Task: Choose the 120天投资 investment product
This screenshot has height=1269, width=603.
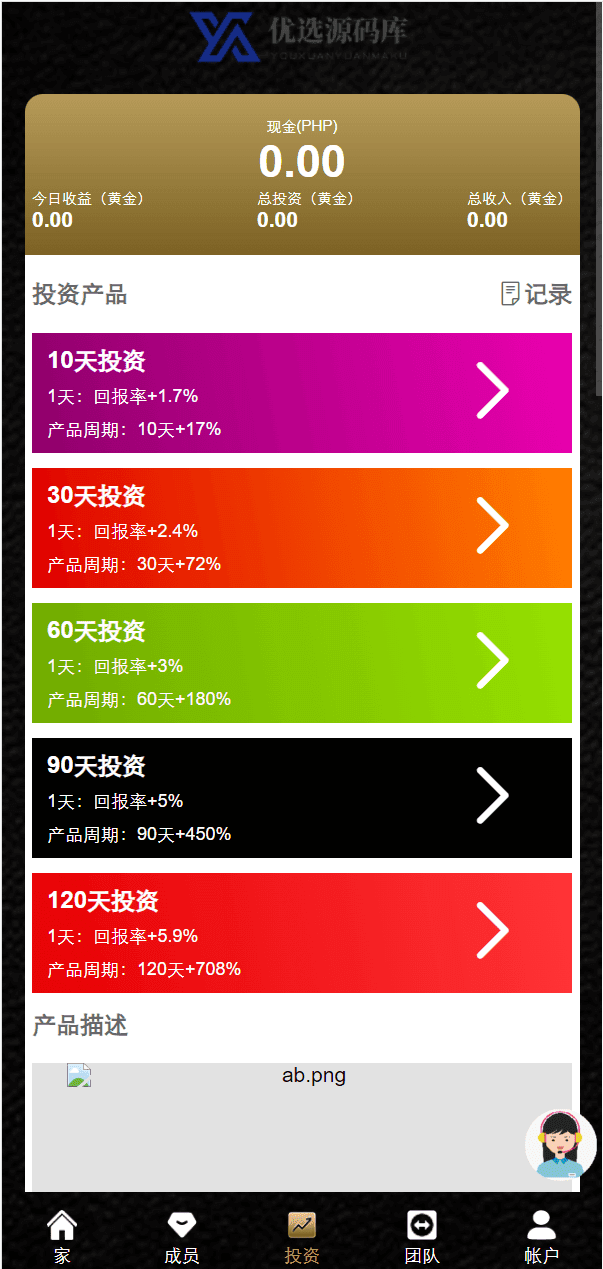Action: [x=301, y=933]
